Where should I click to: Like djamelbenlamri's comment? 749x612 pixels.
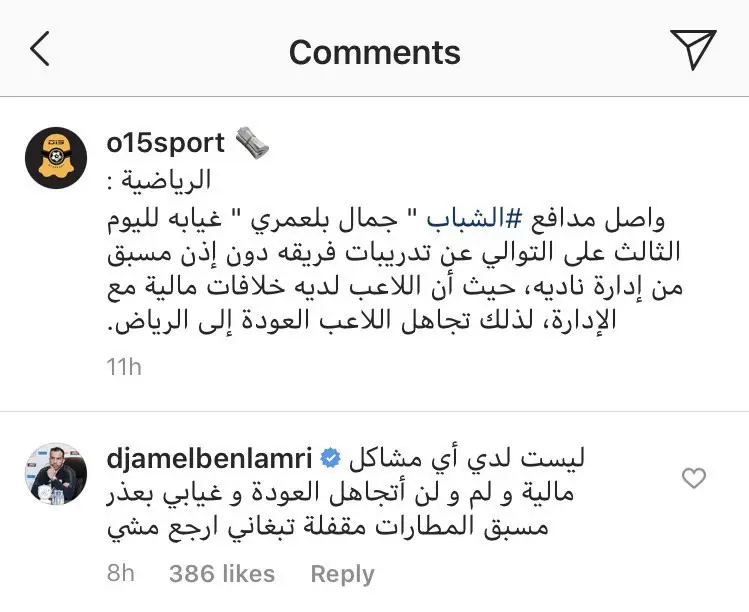pos(693,479)
